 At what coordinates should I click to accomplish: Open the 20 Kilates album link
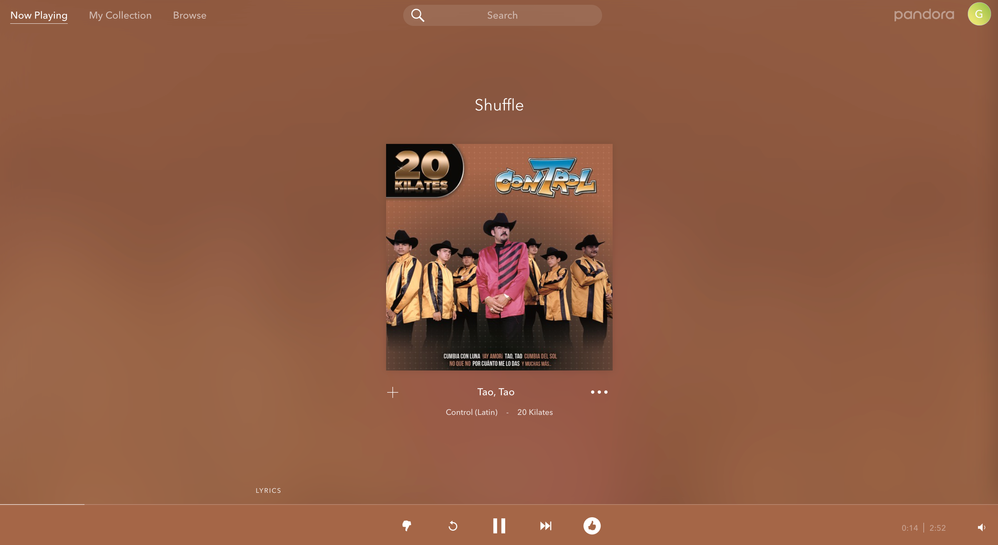coord(535,412)
